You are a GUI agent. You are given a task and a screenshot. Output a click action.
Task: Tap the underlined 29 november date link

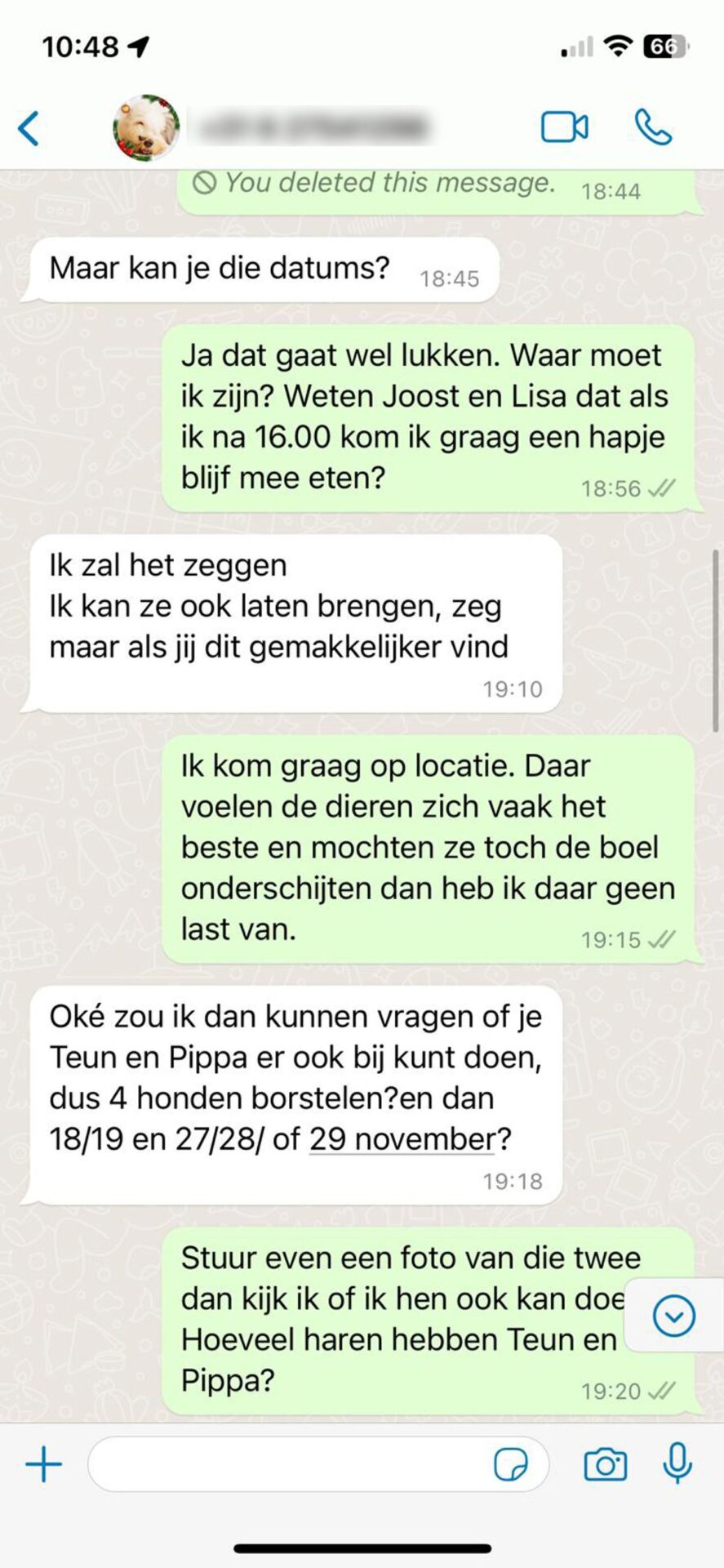tap(402, 1138)
